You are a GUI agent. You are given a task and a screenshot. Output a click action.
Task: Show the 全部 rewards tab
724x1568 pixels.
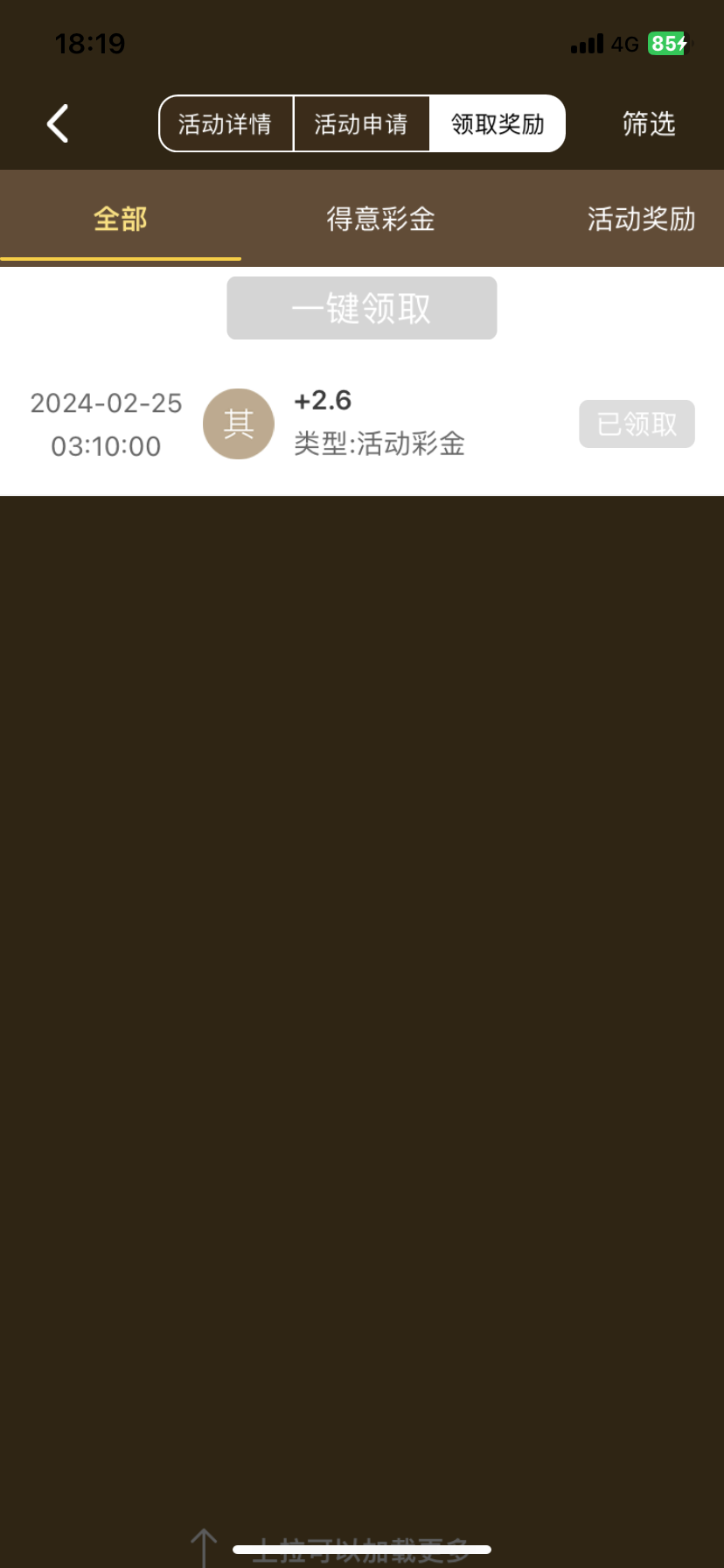121,219
